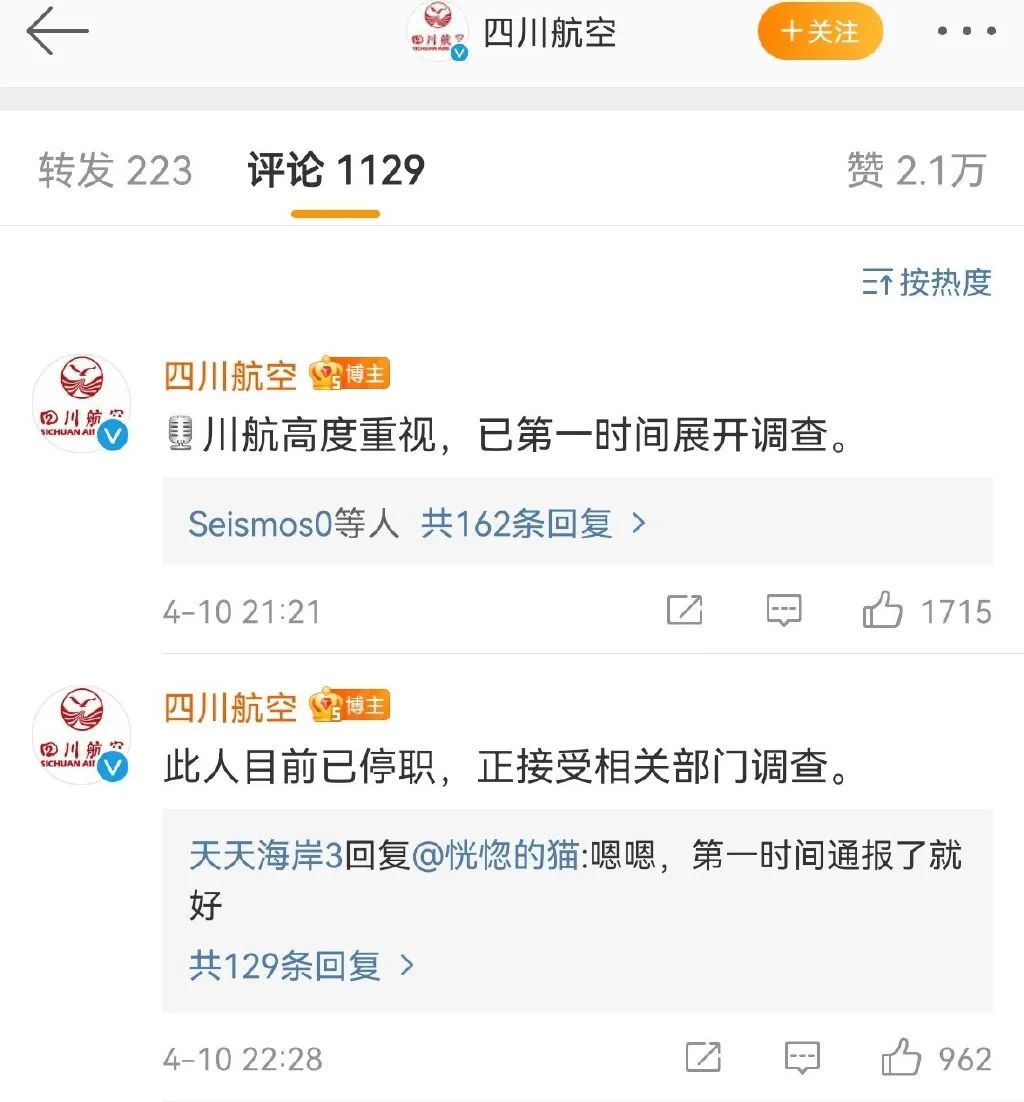Screen dimensions: 1024x1102
Task: Open the 按热度 sort option
Action: [927, 283]
